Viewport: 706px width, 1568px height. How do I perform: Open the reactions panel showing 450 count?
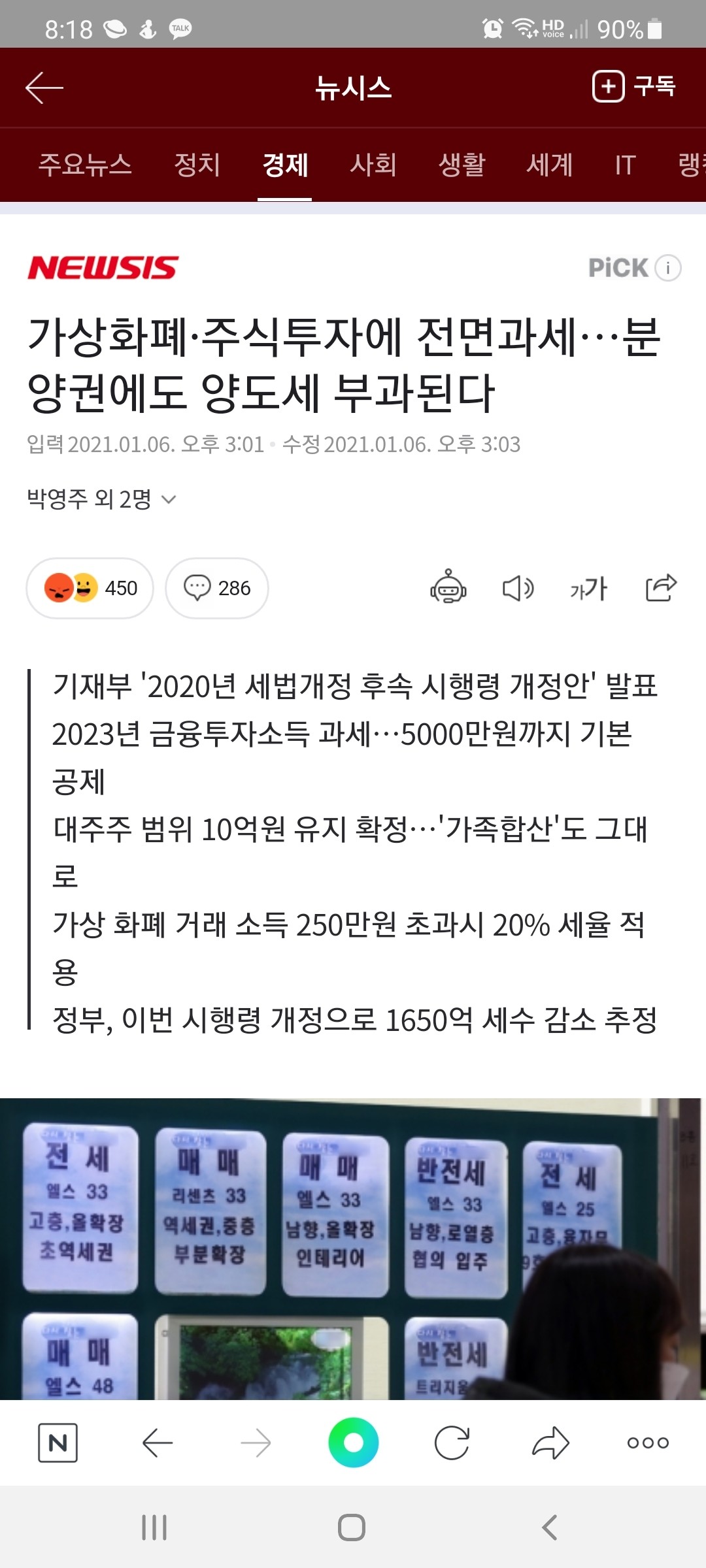tap(90, 588)
